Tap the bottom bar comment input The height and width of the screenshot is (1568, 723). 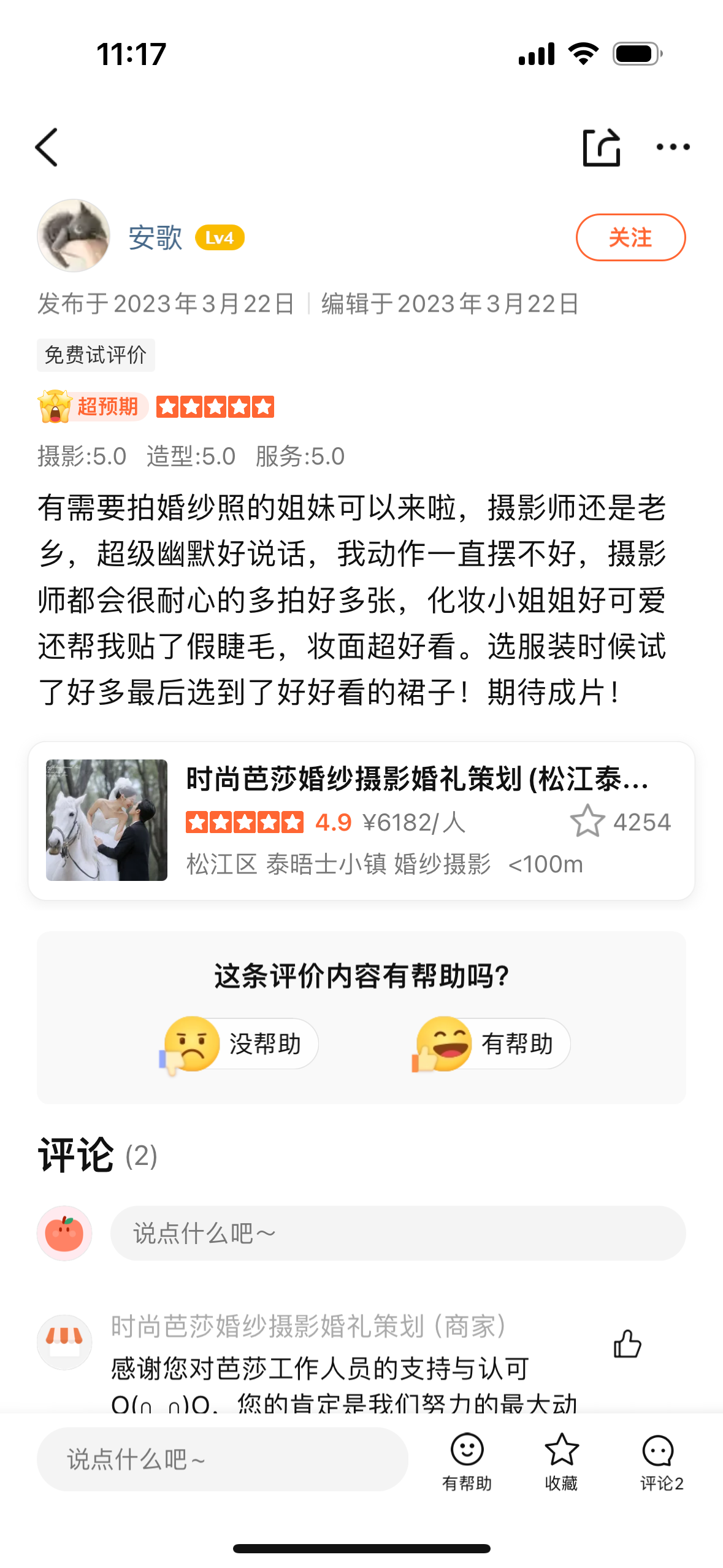(x=222, y=1459)
